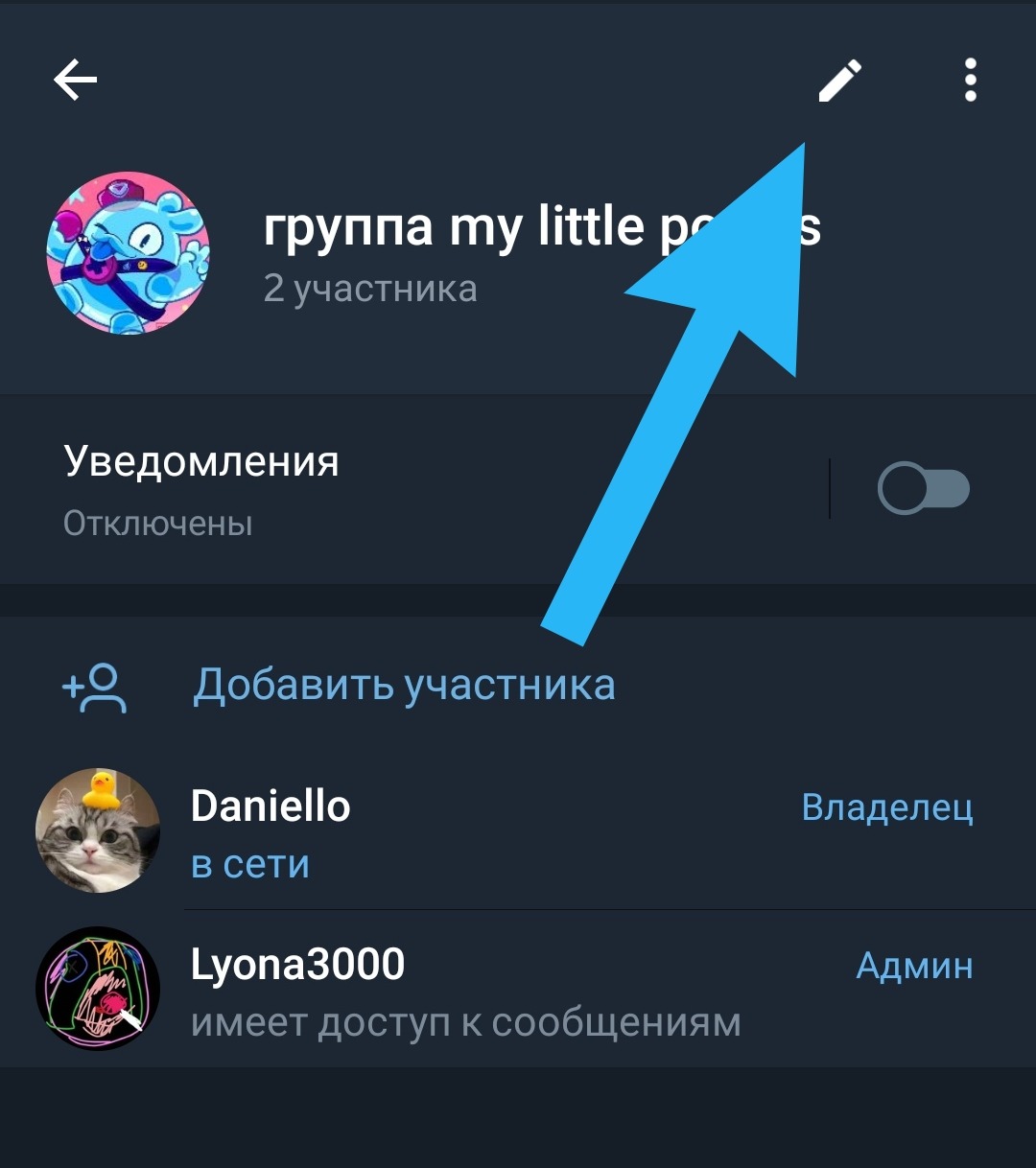The width and height of the screenshot is (1036, 1168).
Task: Select Добавить участника to add a member
Action: point(403,687)
